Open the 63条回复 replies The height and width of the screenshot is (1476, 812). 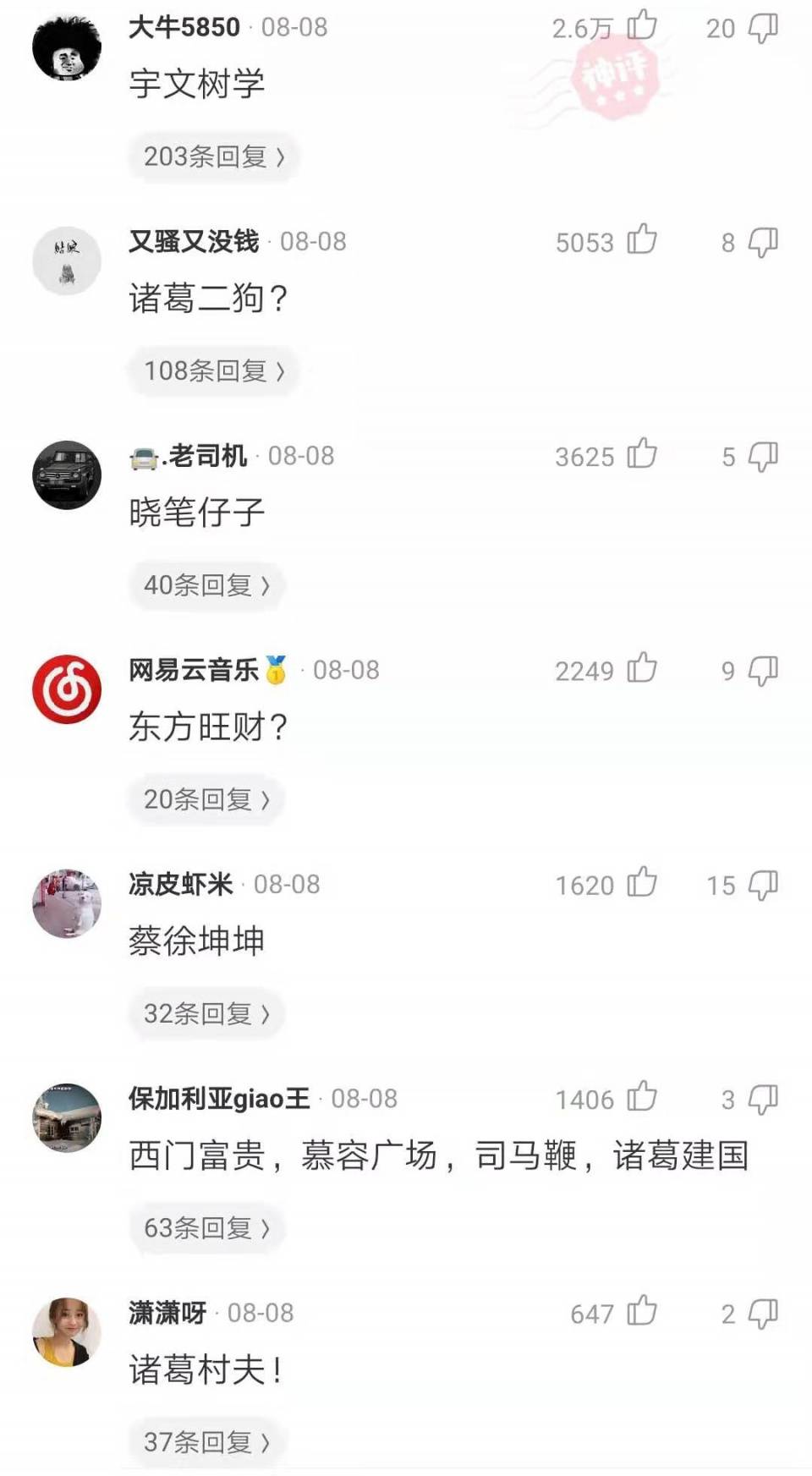point(206,1227)
